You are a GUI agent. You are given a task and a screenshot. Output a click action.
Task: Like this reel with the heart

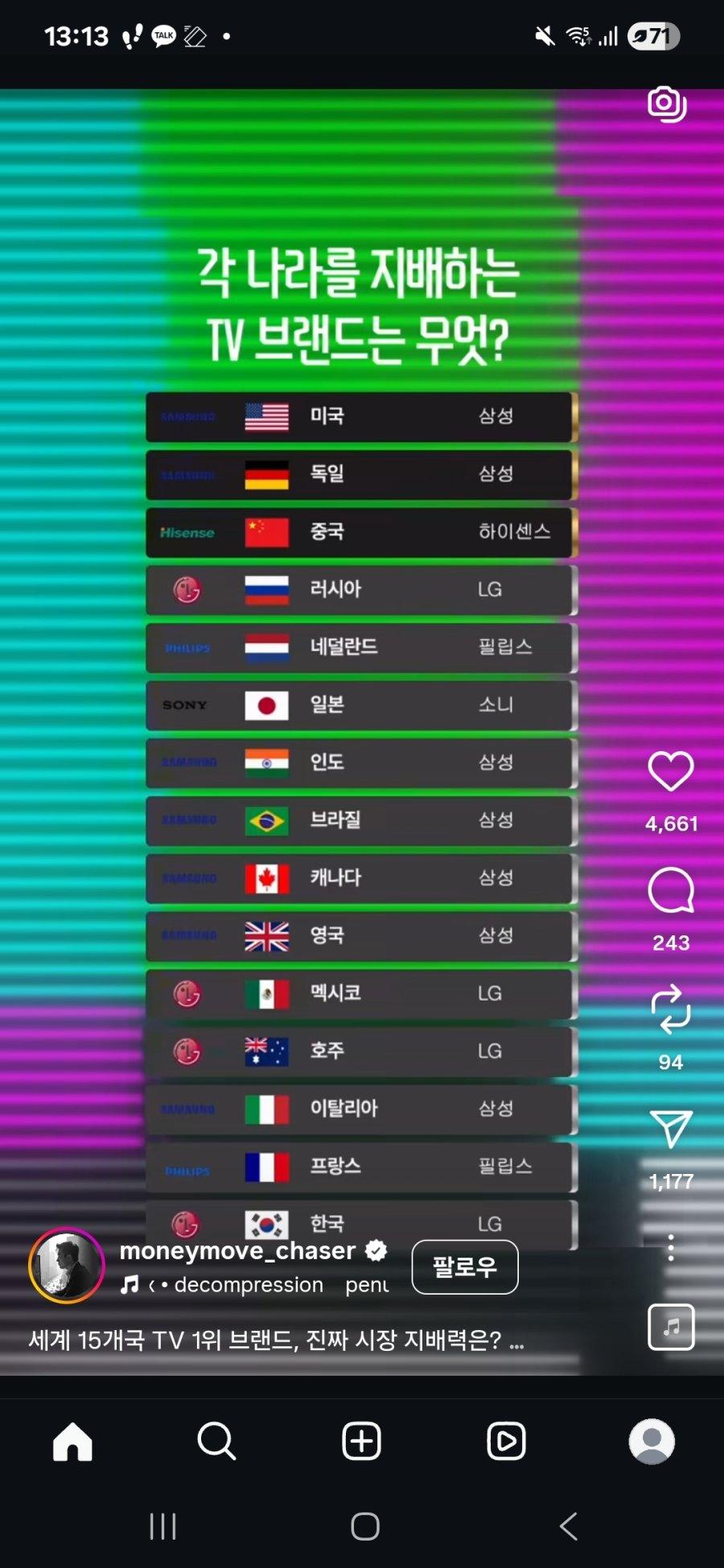670,771
